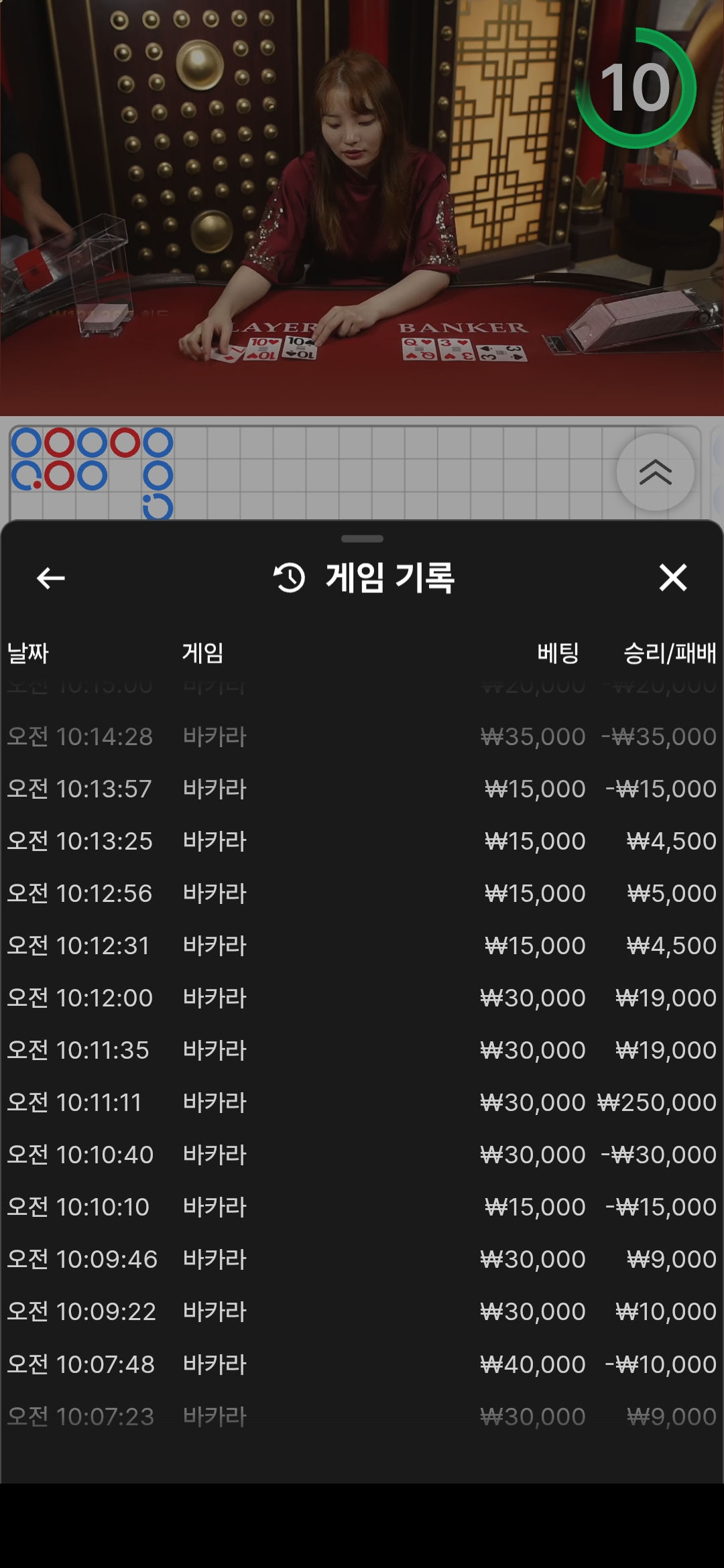The width and height of the screenshot is (724, 1568).
Task: Go back from the 게임 기록 panel
Action: point(50,578)
